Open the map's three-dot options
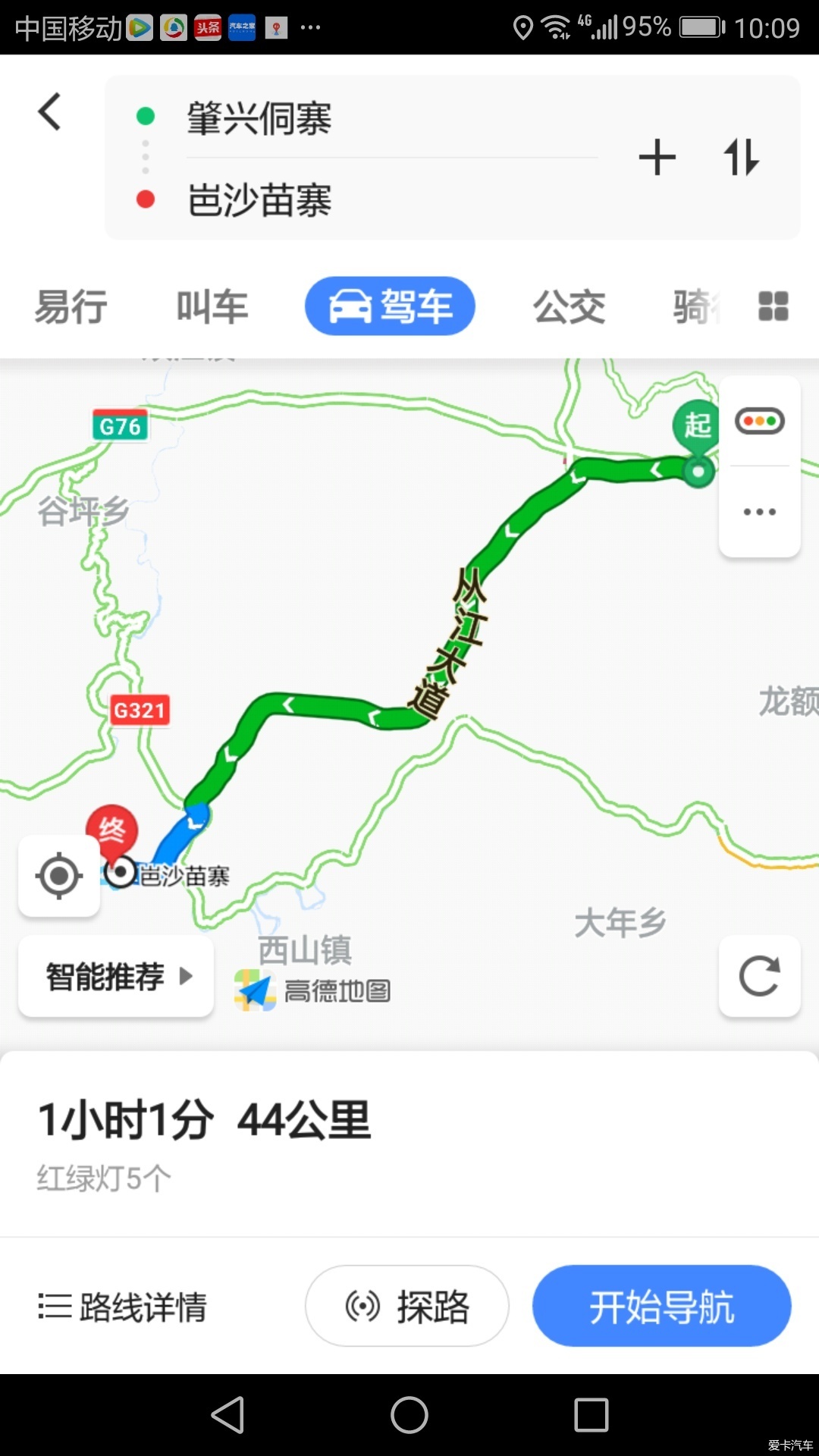Viewport: 819px width, 1456px height. point(759,512)
